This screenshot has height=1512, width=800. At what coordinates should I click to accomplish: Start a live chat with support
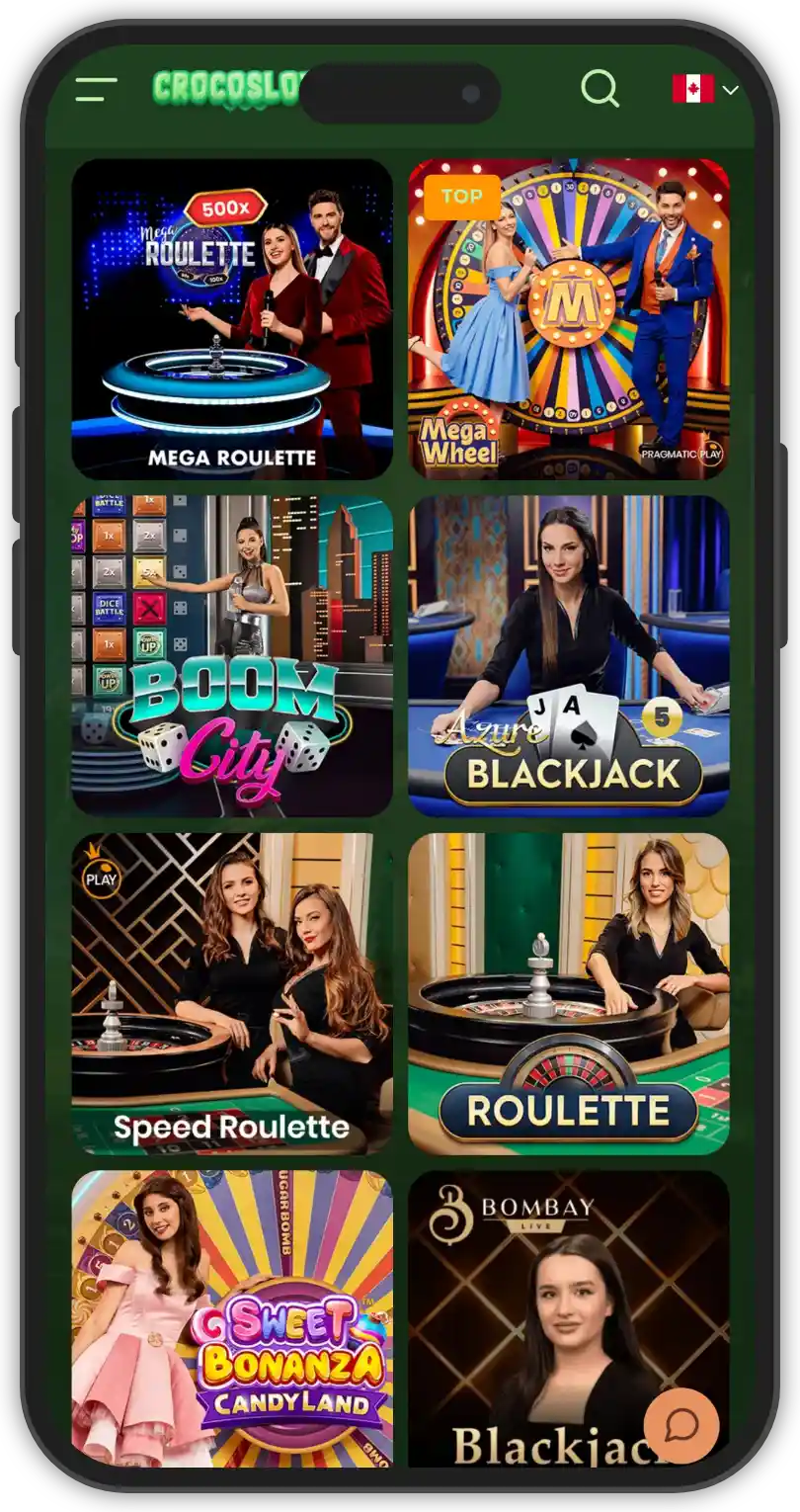681,1425
